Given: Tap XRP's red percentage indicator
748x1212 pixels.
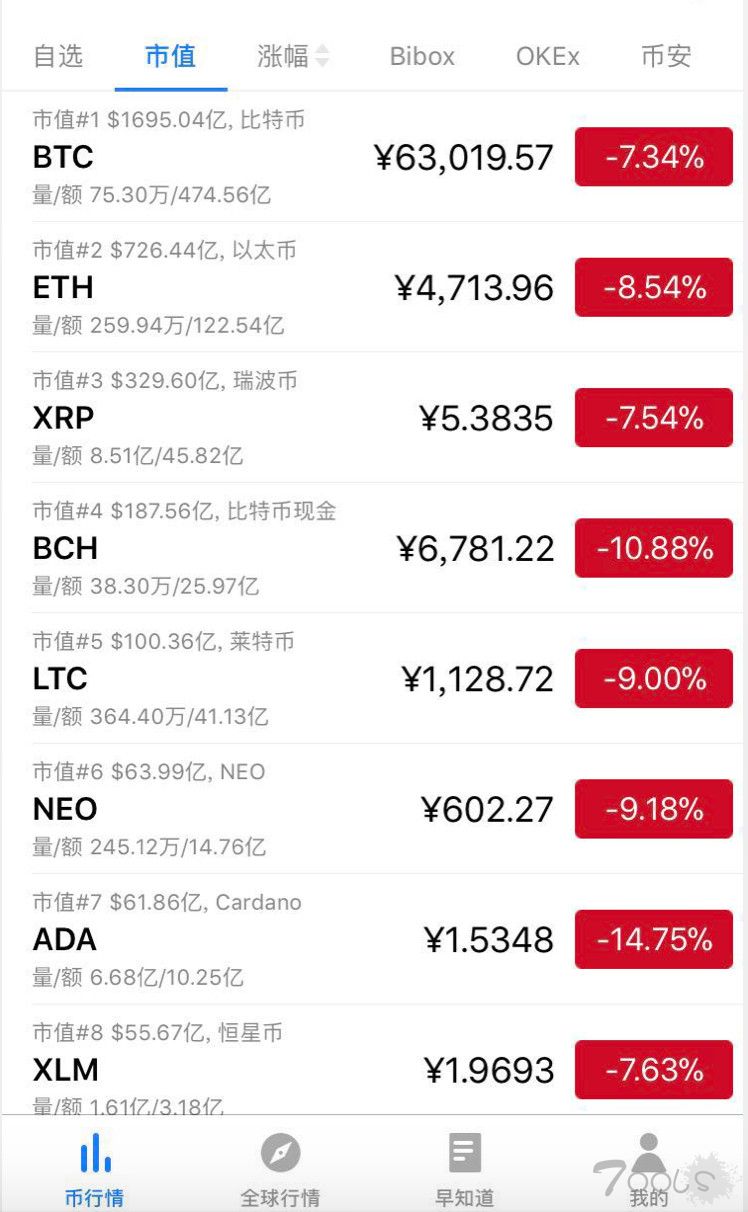Looking at the screenshot, I should click(x=653, y=418).
